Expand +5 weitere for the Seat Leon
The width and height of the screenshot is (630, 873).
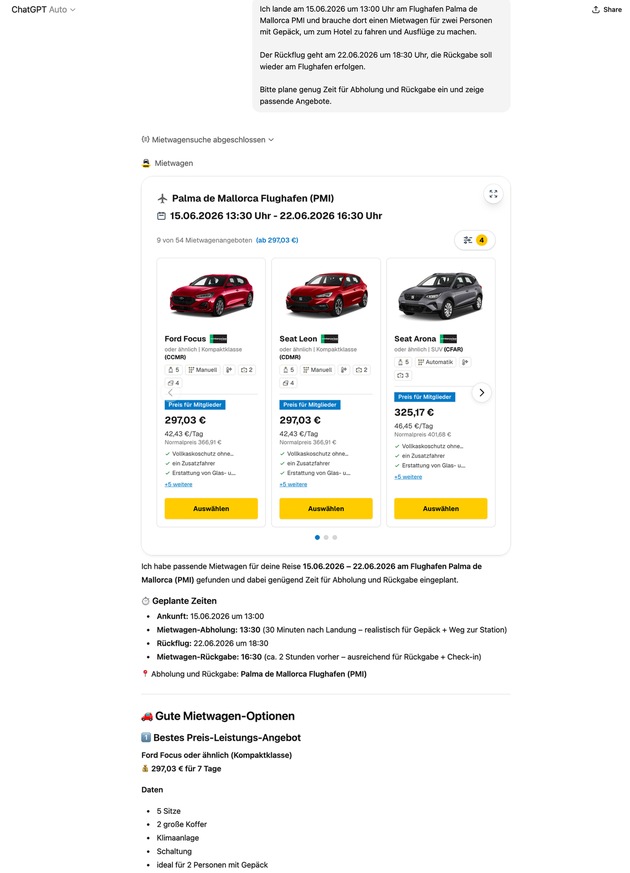[293, 484]
